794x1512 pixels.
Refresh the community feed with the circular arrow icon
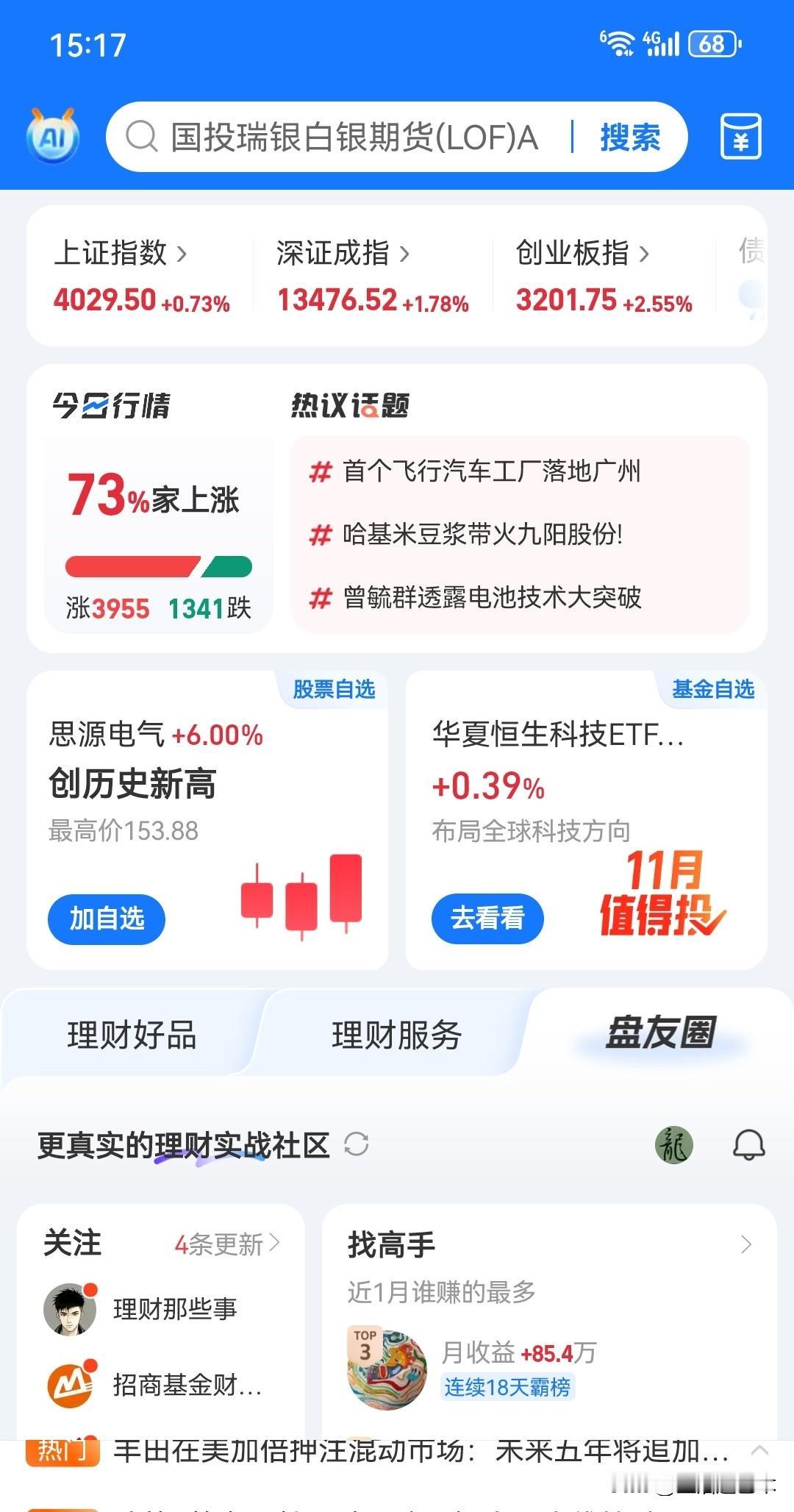[358, 1145]
